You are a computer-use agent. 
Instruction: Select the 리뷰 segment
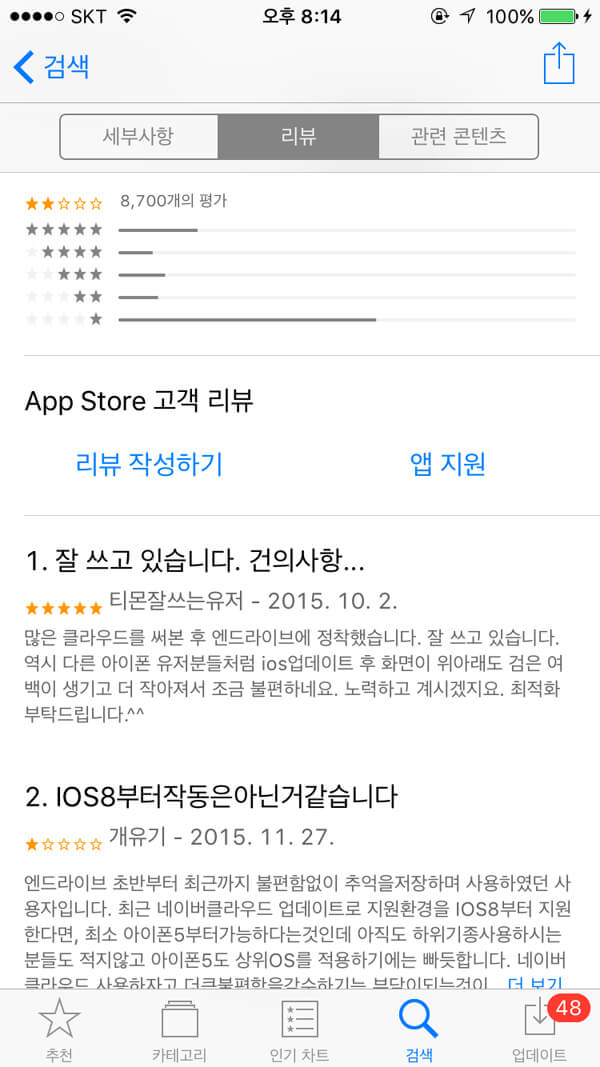point(298,136)
